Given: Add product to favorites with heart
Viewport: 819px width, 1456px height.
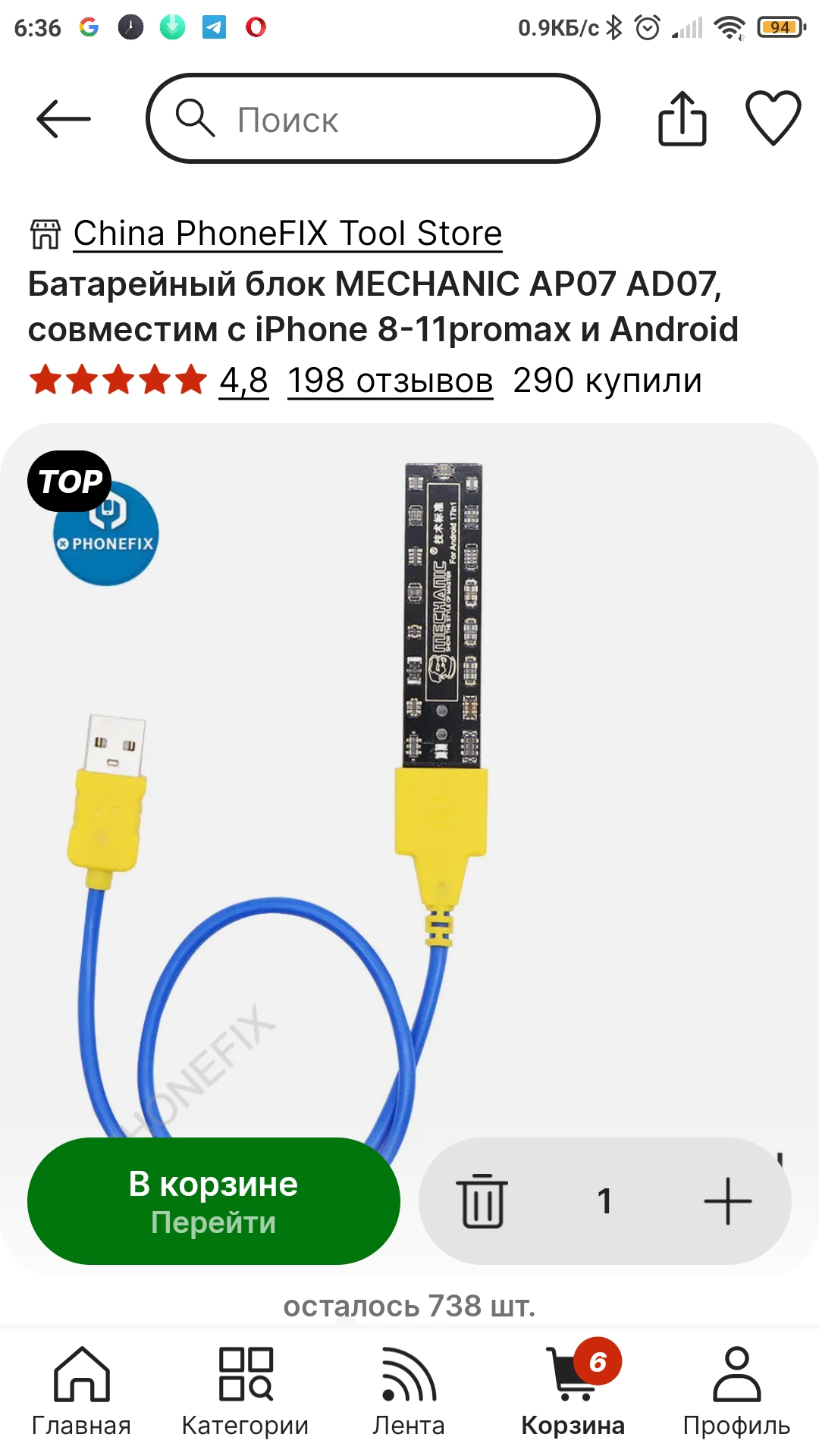Looking at the screenshot, I should pos(773,118).
